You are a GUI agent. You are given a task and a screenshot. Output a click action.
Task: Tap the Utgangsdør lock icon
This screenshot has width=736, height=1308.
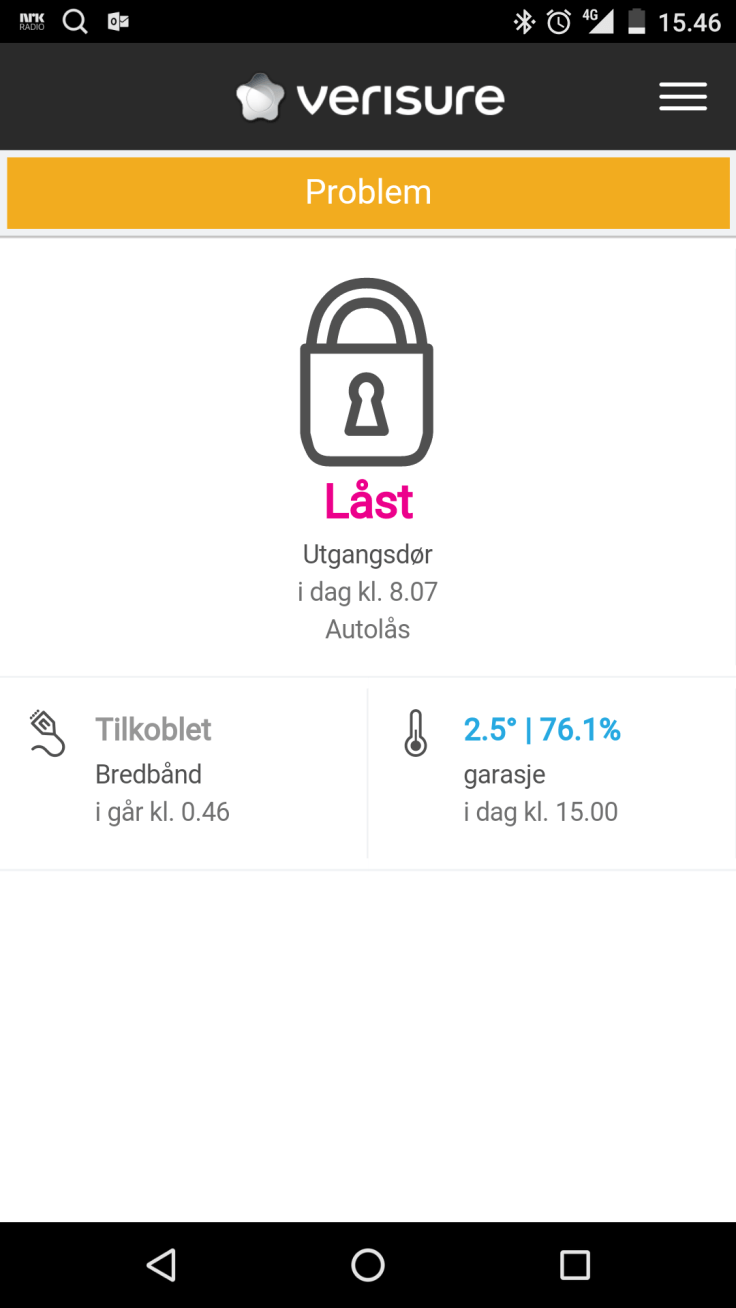(367, 372)
